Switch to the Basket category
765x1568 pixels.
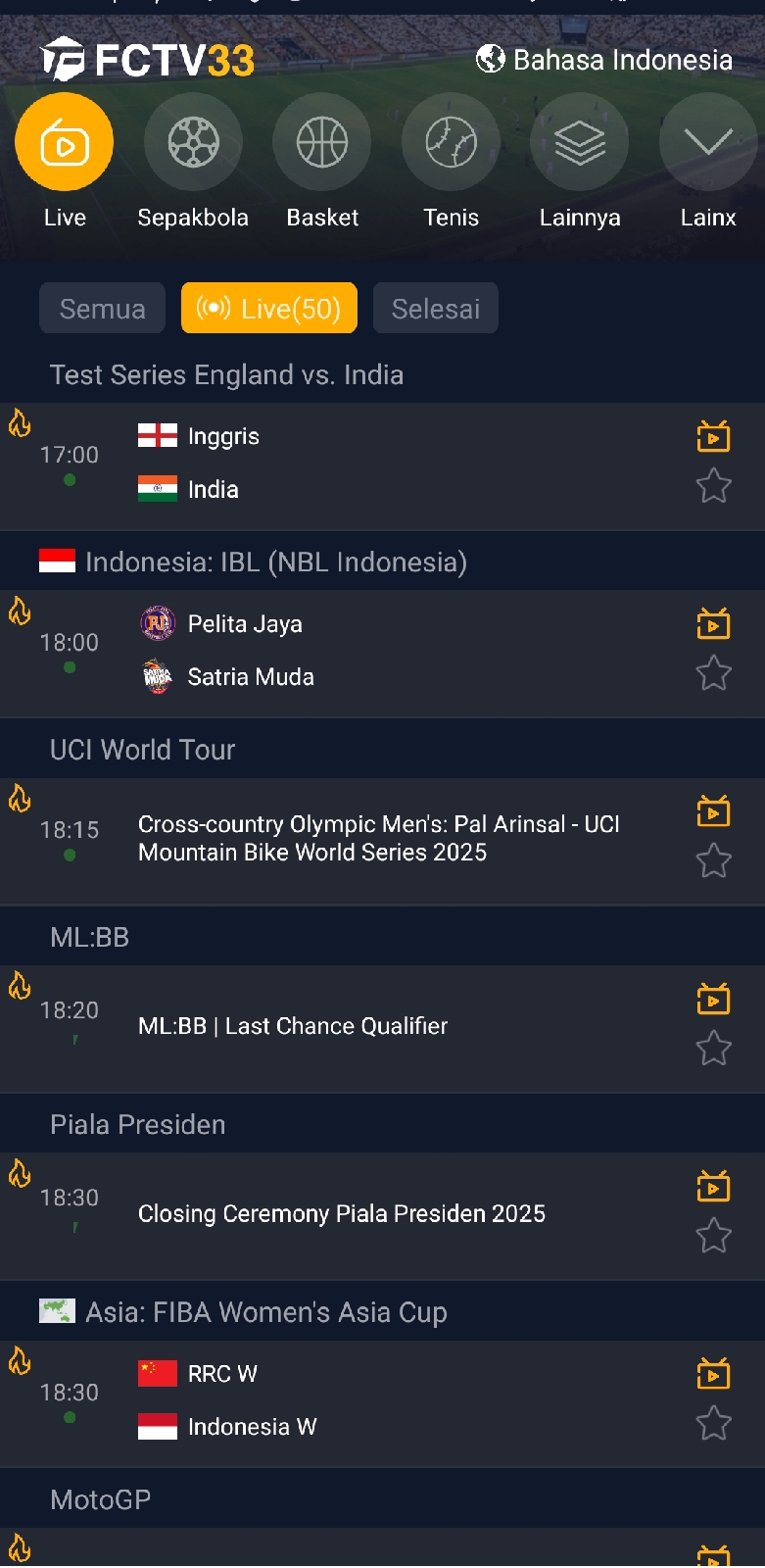322,162
